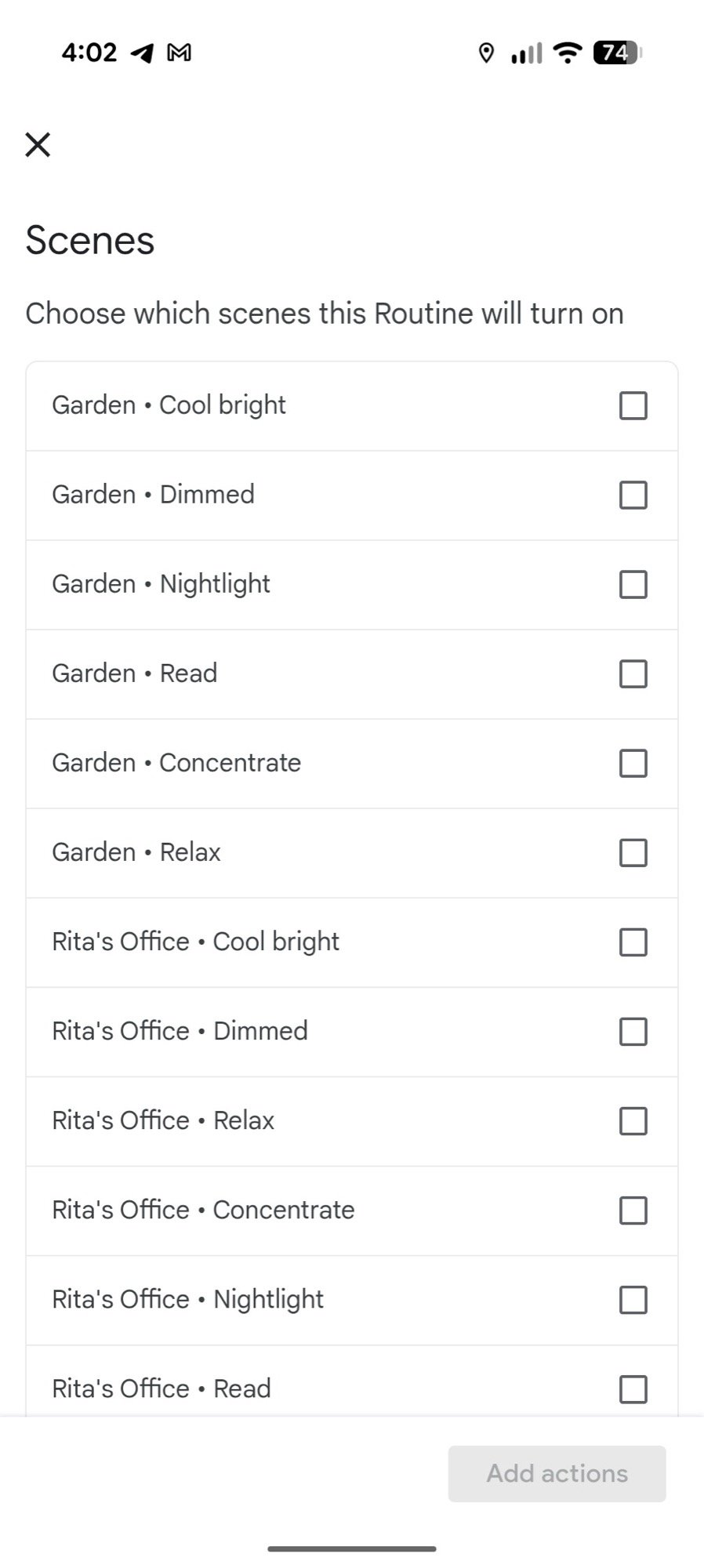Click the Add actions button
Image resolution: width=704 pixels, height=1568 pixels.
coord(557,1473)
